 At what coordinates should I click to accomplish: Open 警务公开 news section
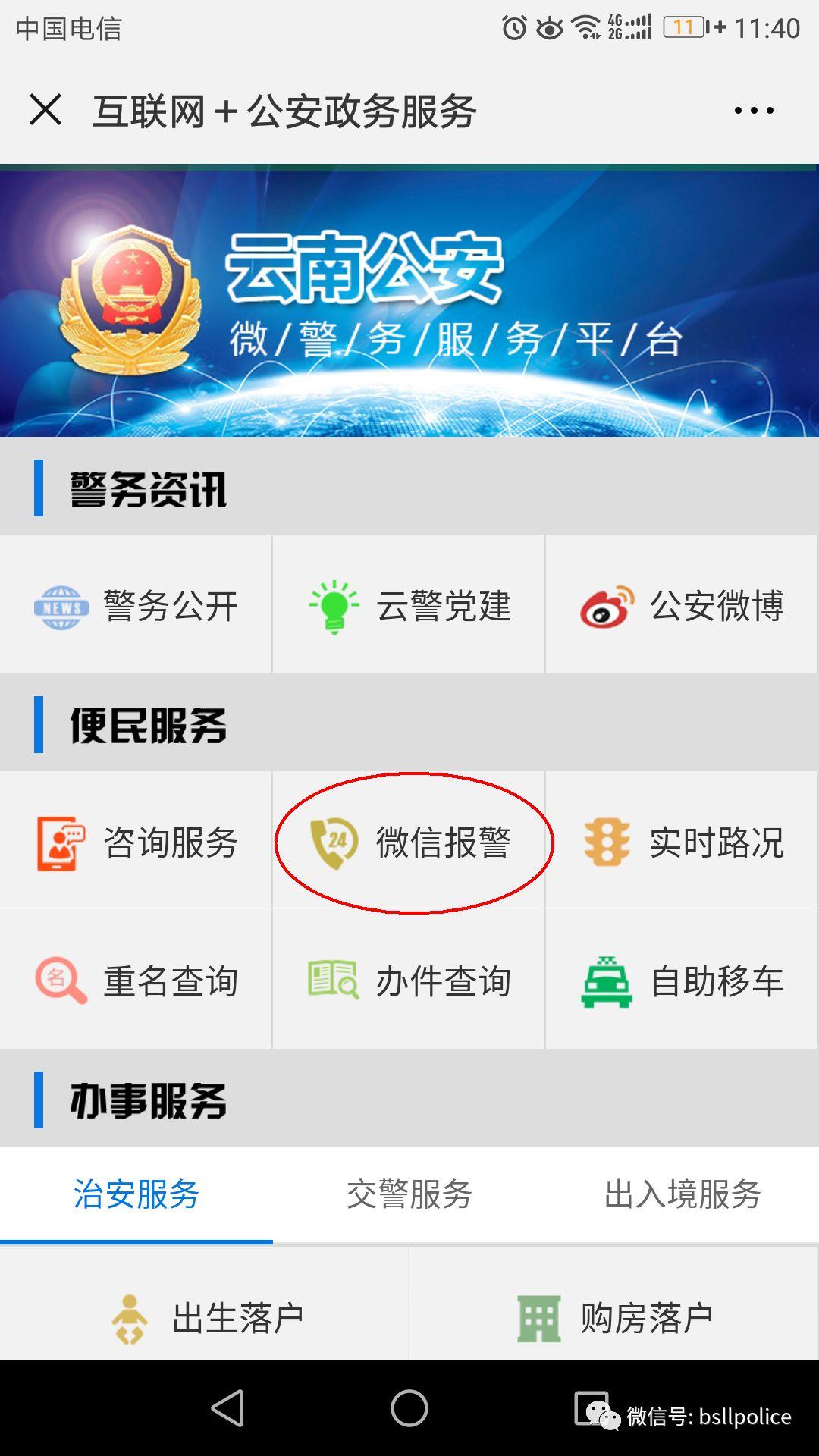136,606
